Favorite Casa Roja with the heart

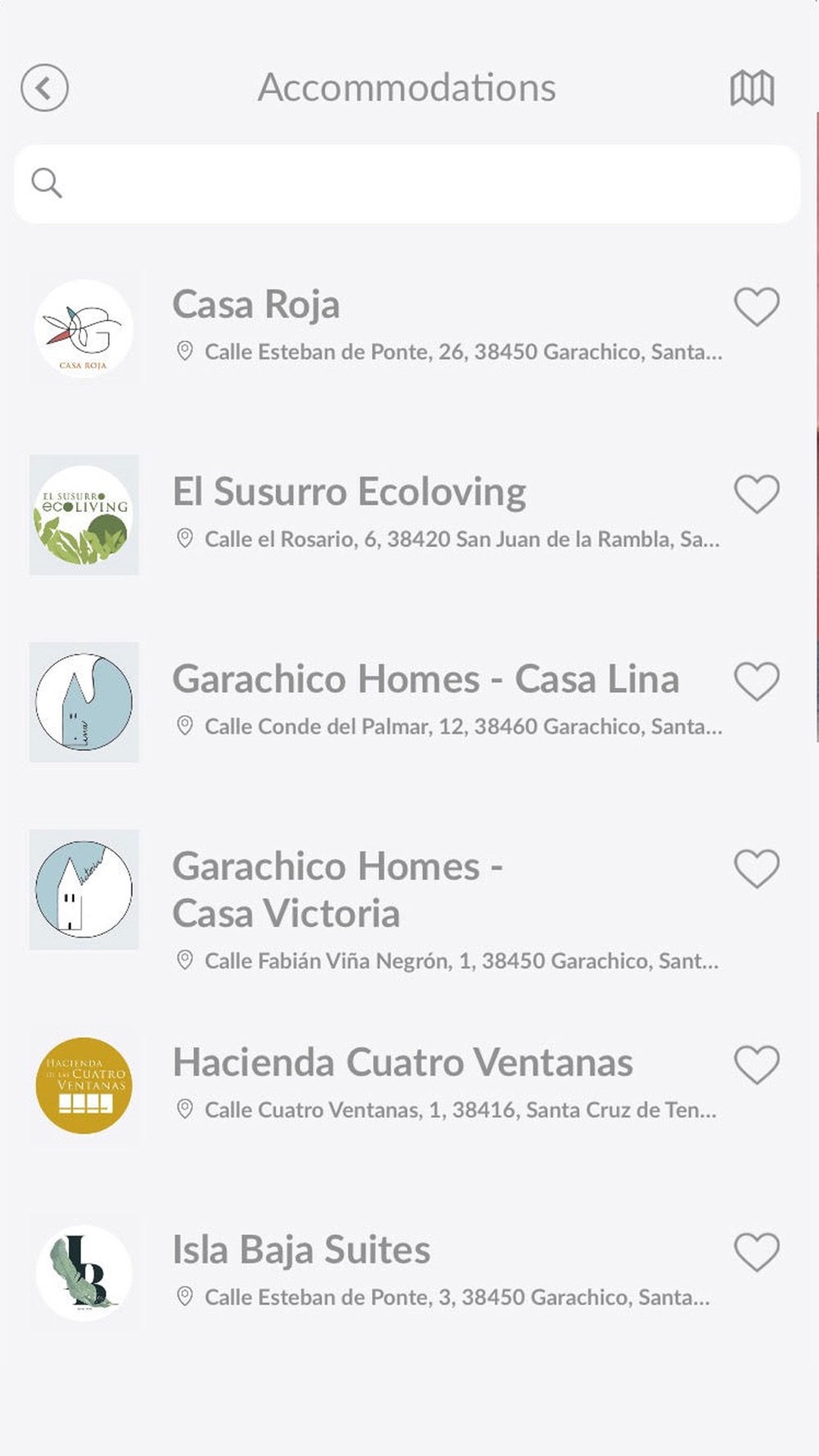[756, 307]
